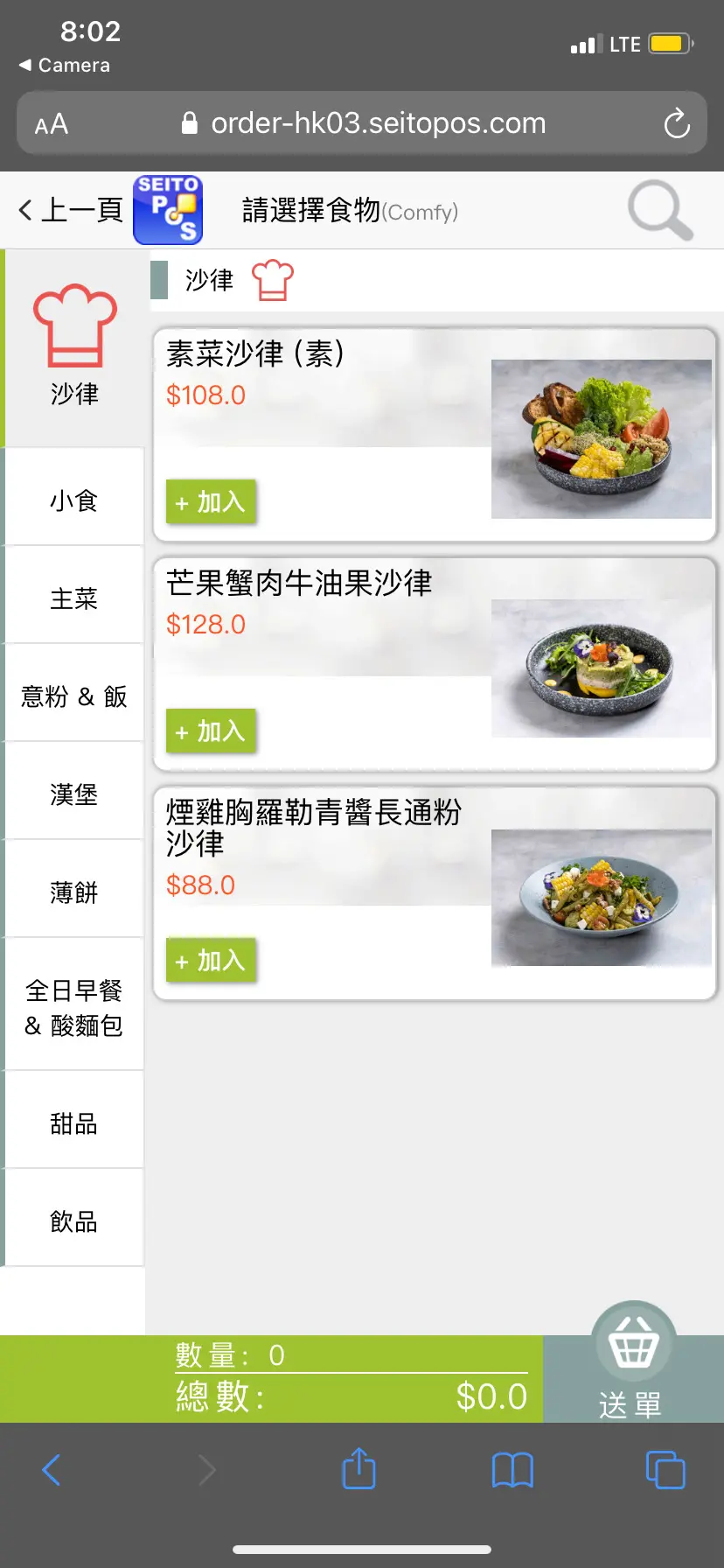Reload the page in Safari
Screen dimensions: 724x1568
tap(677, 123)
